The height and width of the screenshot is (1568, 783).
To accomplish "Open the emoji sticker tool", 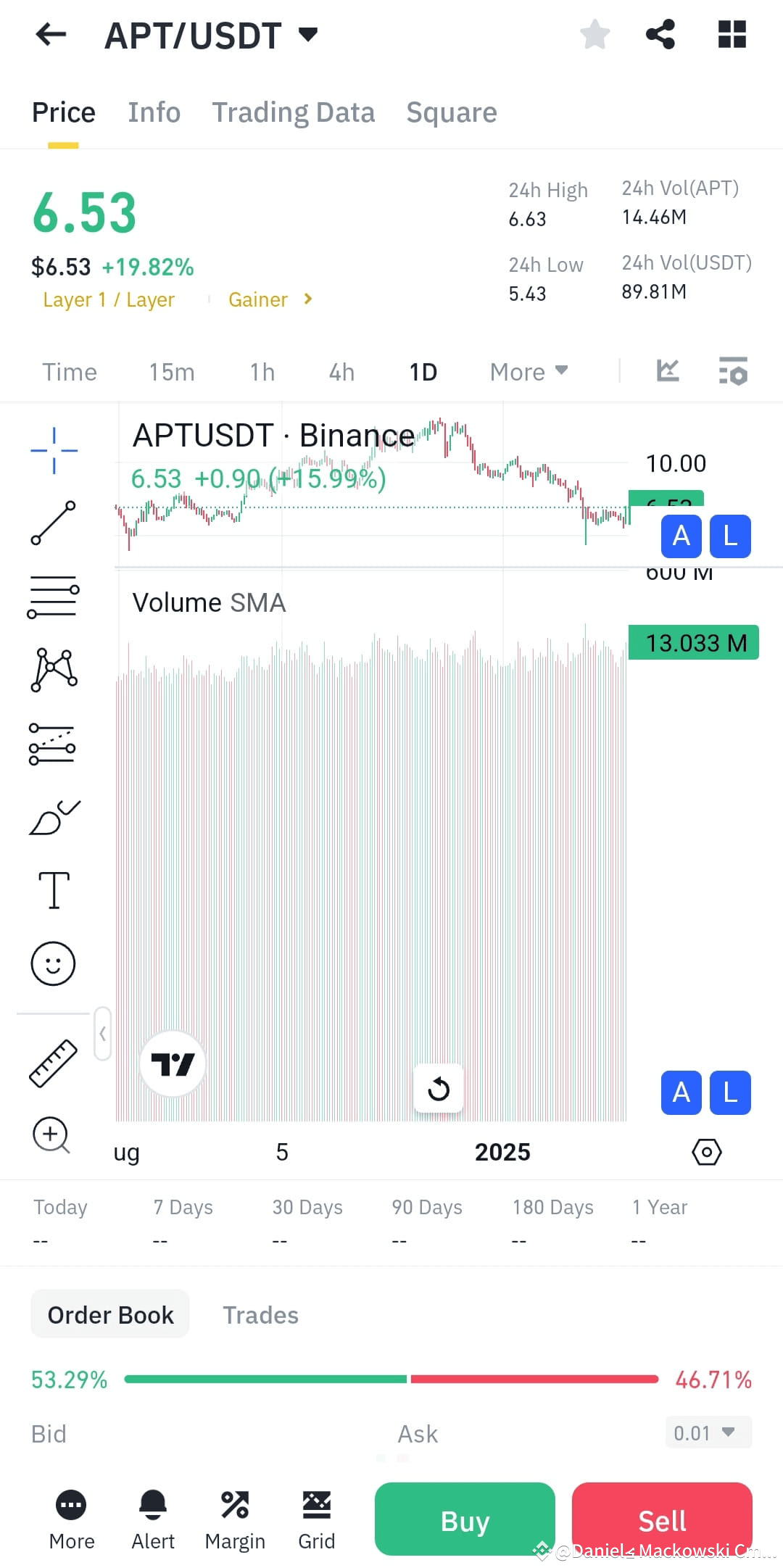I will coord(52,964).
